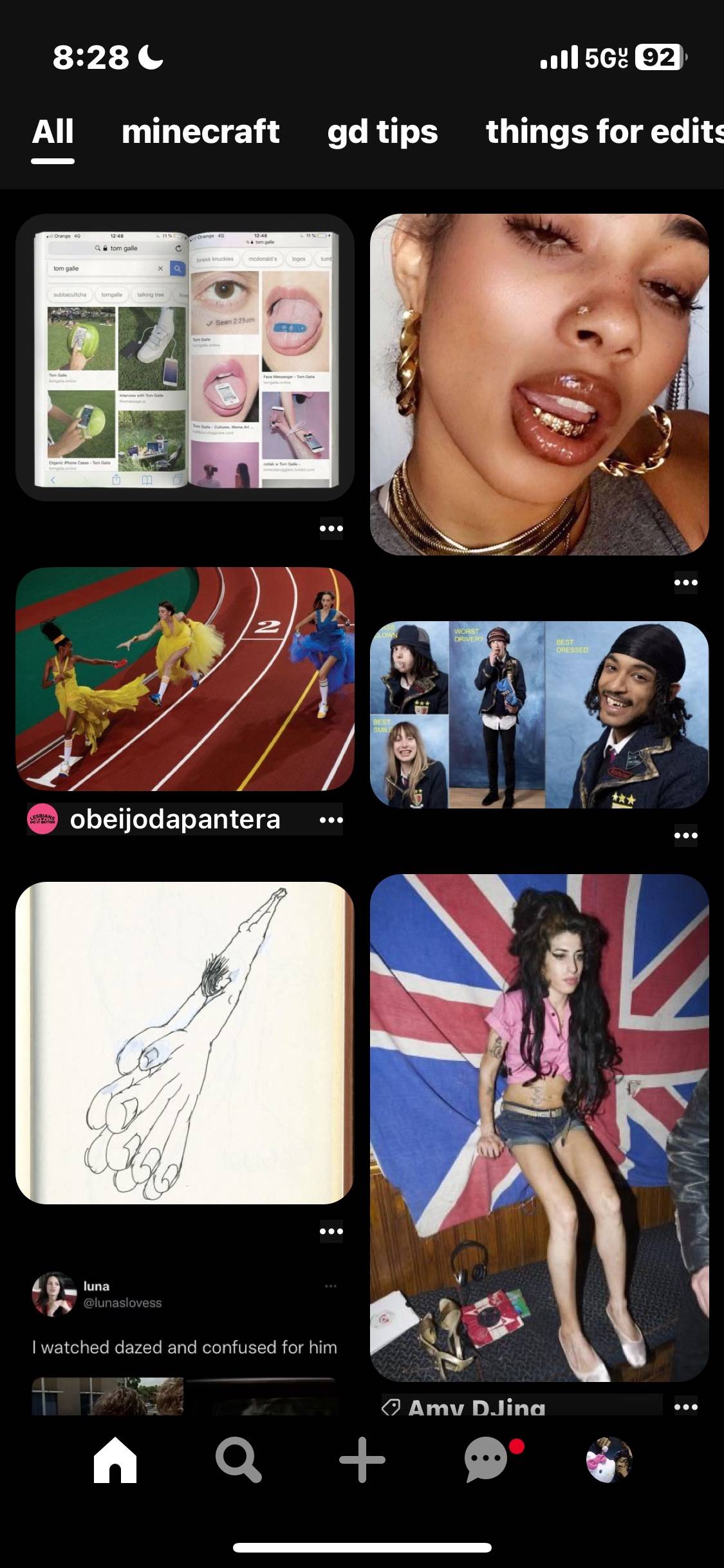Screen dimensions: 724x1568
Task: Open the messages inbox
Action: 487,1461
